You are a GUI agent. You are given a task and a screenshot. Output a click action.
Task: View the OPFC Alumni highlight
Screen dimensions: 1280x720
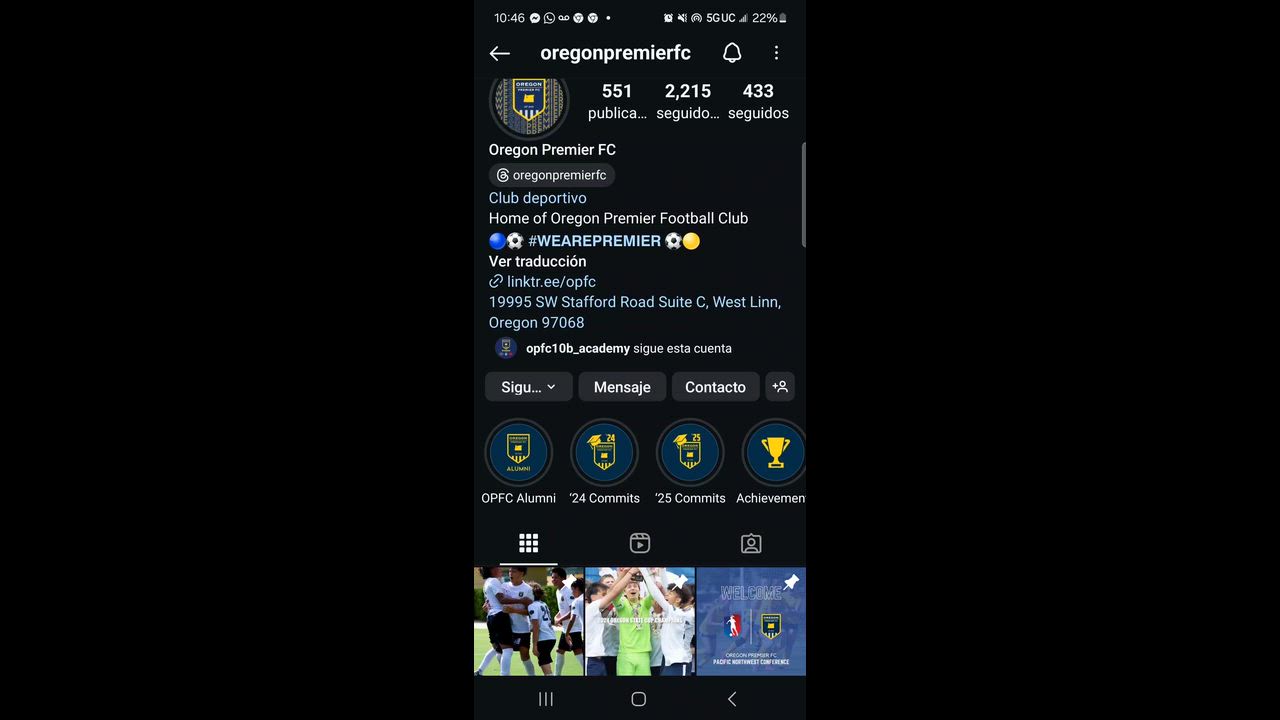point(518,452)
